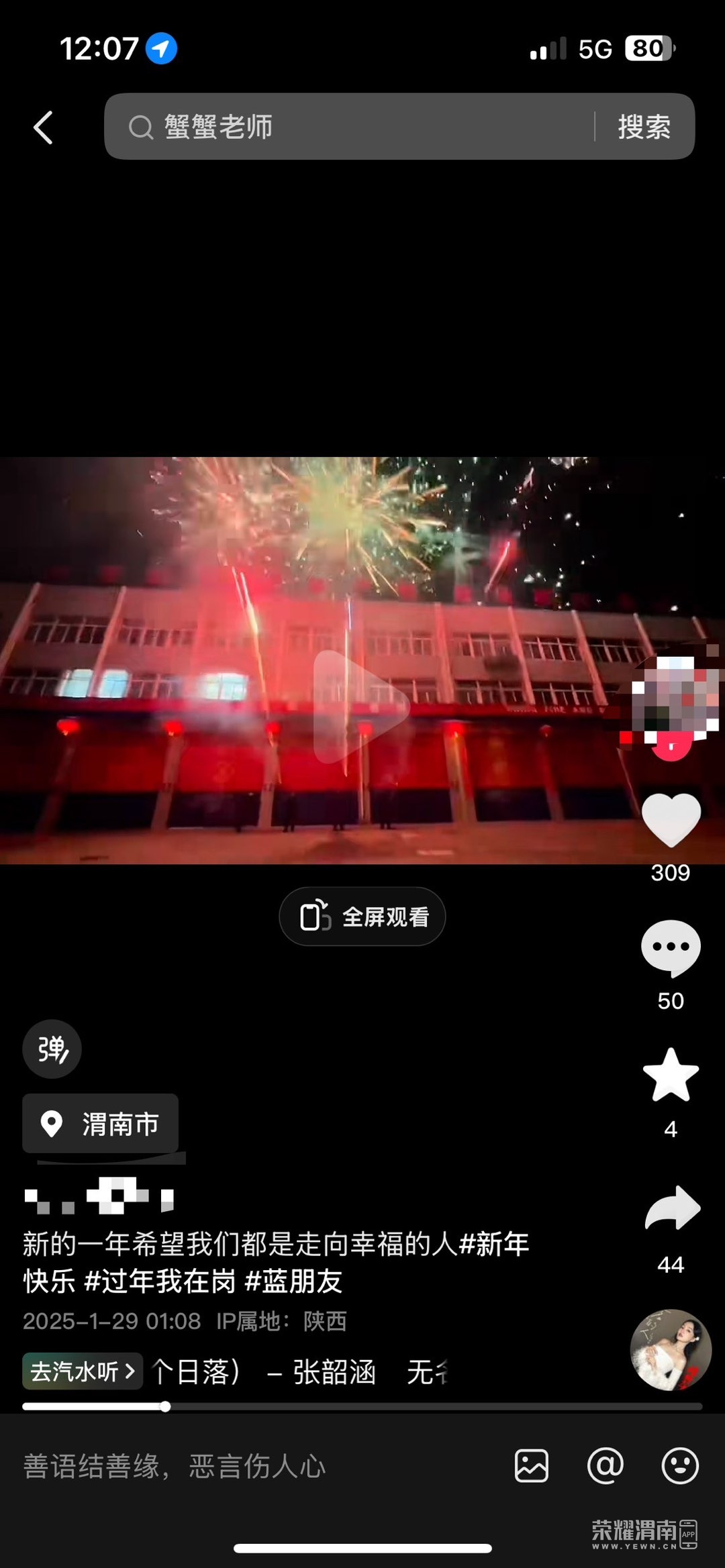The width and height of the screenshot is (725, 1568).
Task: Tap the 蟹蟹老师 search field
Action: [349, 127]
